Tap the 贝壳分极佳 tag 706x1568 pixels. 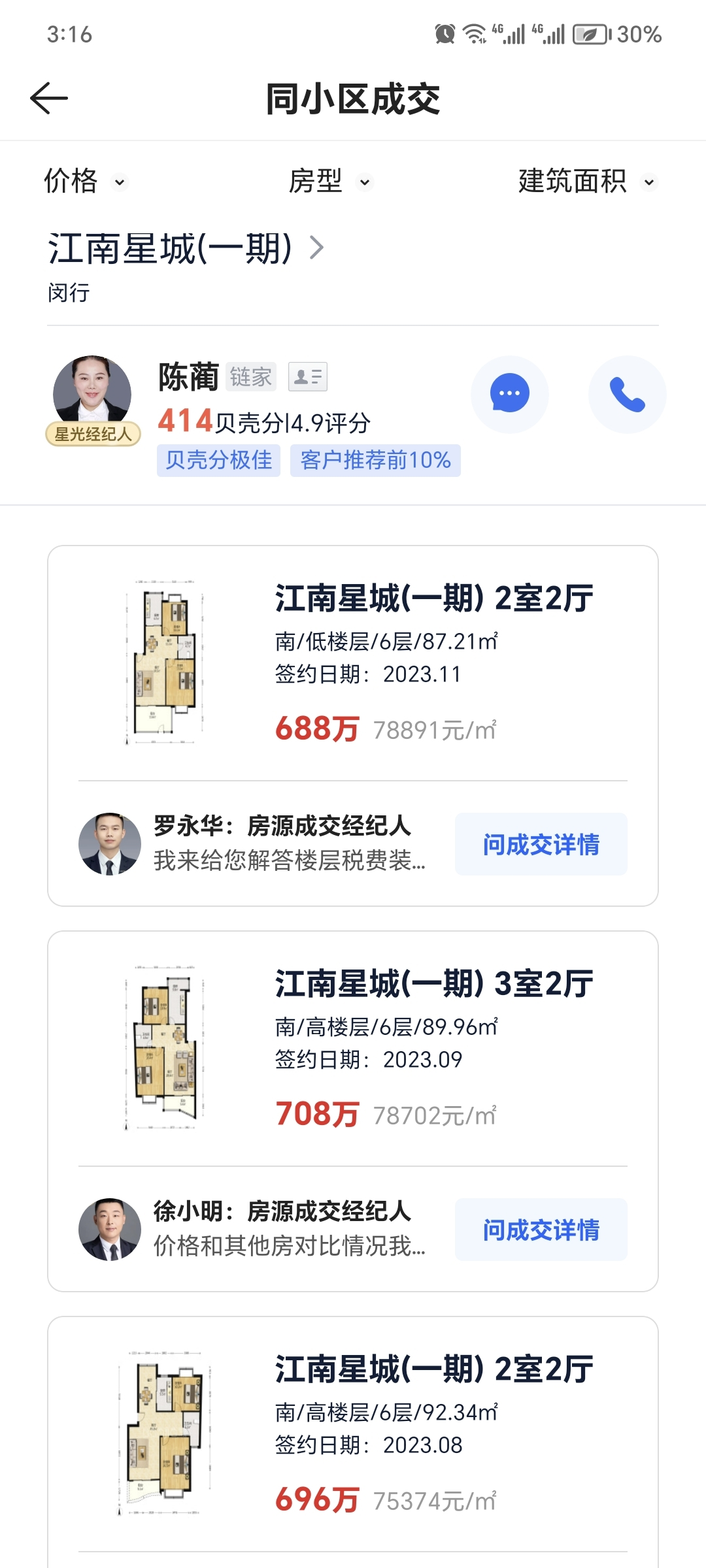tap(219, 461)
